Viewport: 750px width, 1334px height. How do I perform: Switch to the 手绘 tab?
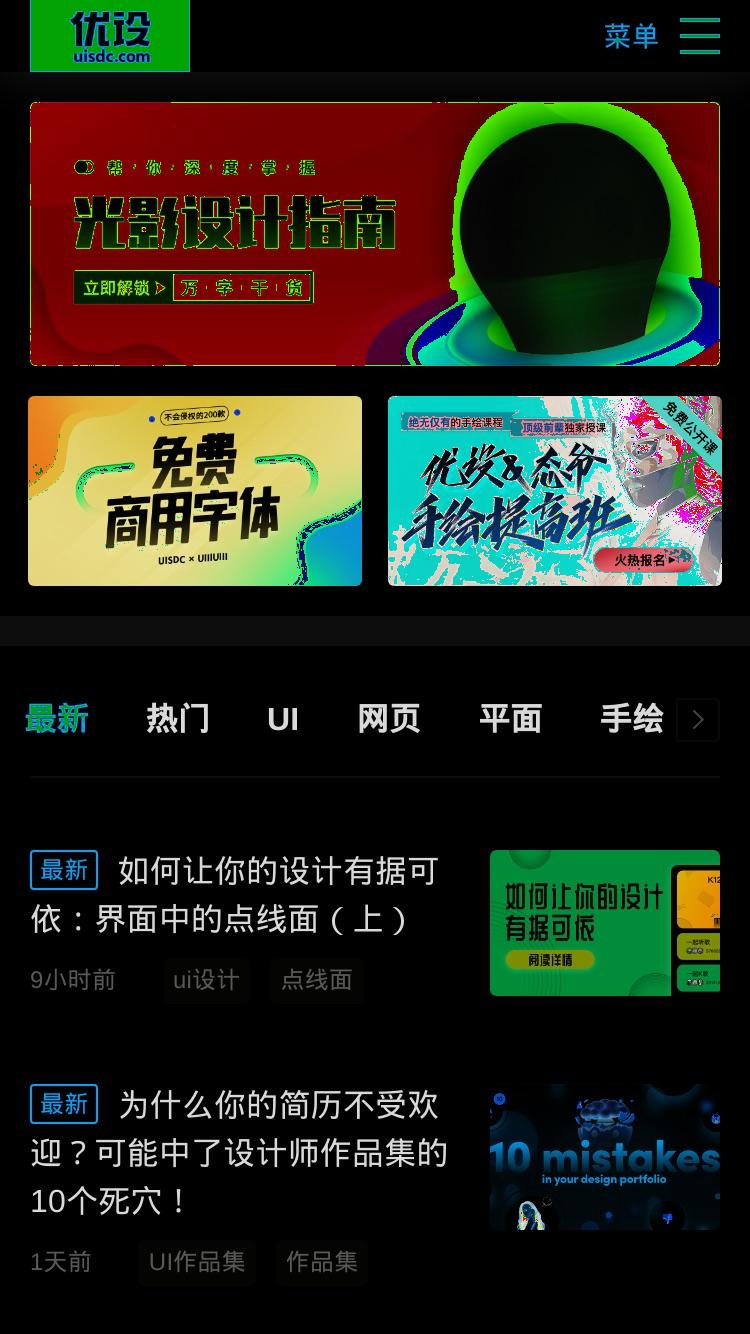(632, 719)
